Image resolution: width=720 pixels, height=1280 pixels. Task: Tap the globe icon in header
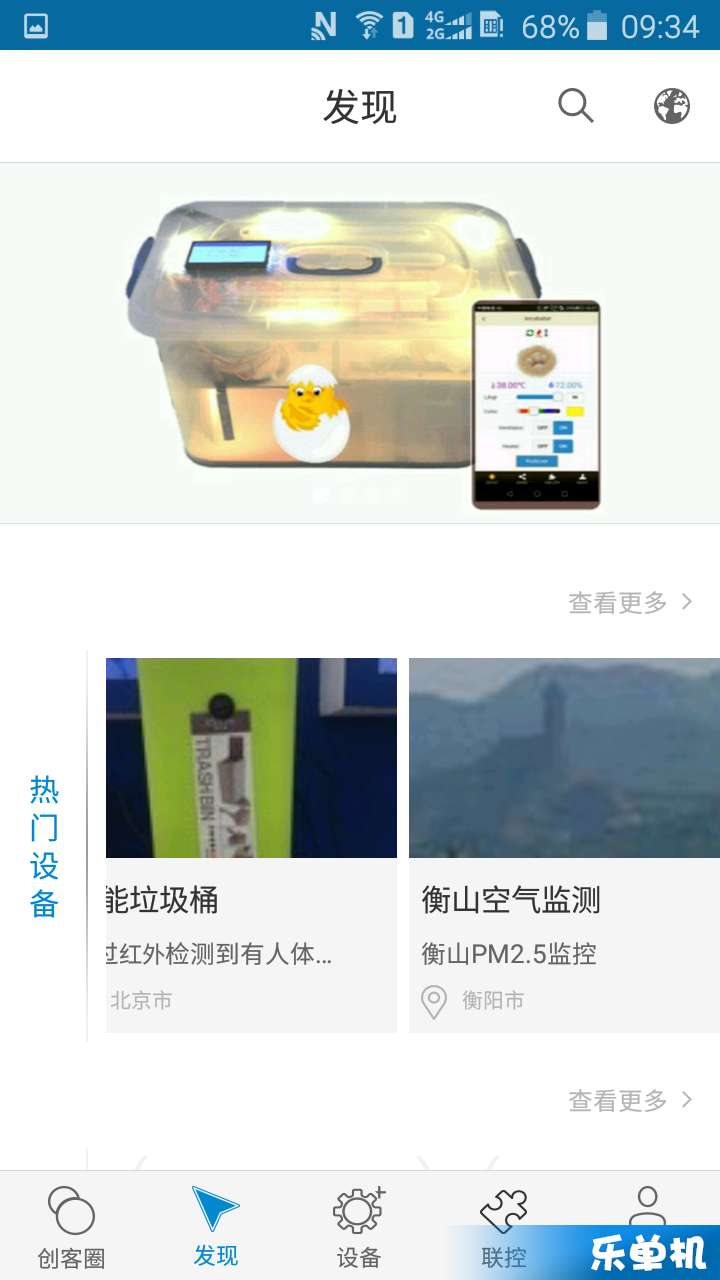click(672, 105)
